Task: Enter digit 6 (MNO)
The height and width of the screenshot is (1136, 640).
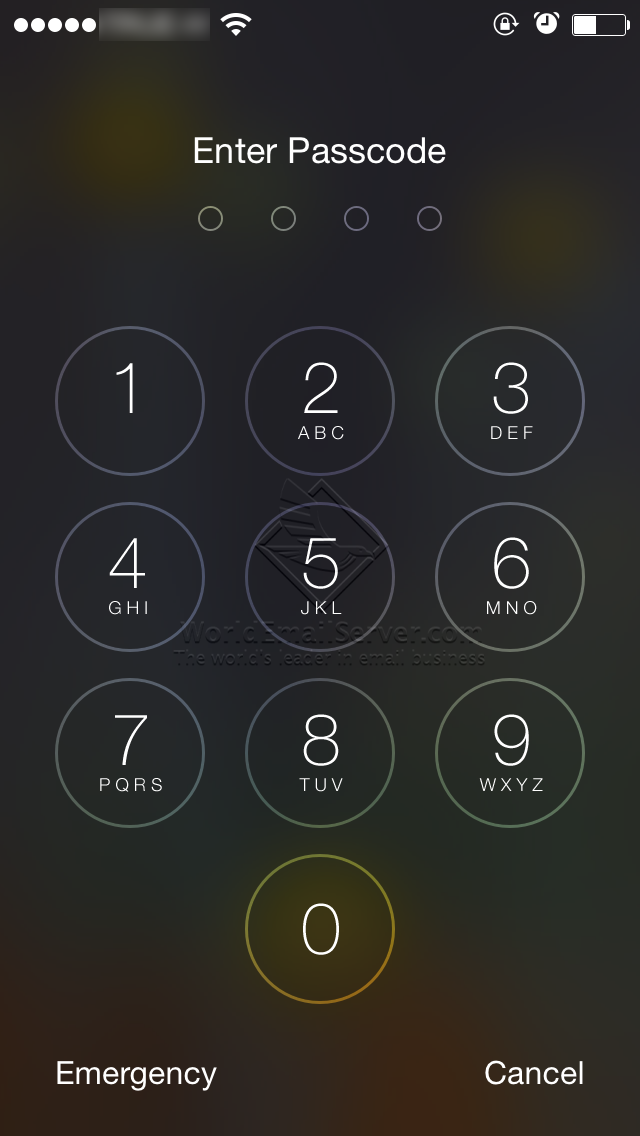Action: [x=510, y=577]
